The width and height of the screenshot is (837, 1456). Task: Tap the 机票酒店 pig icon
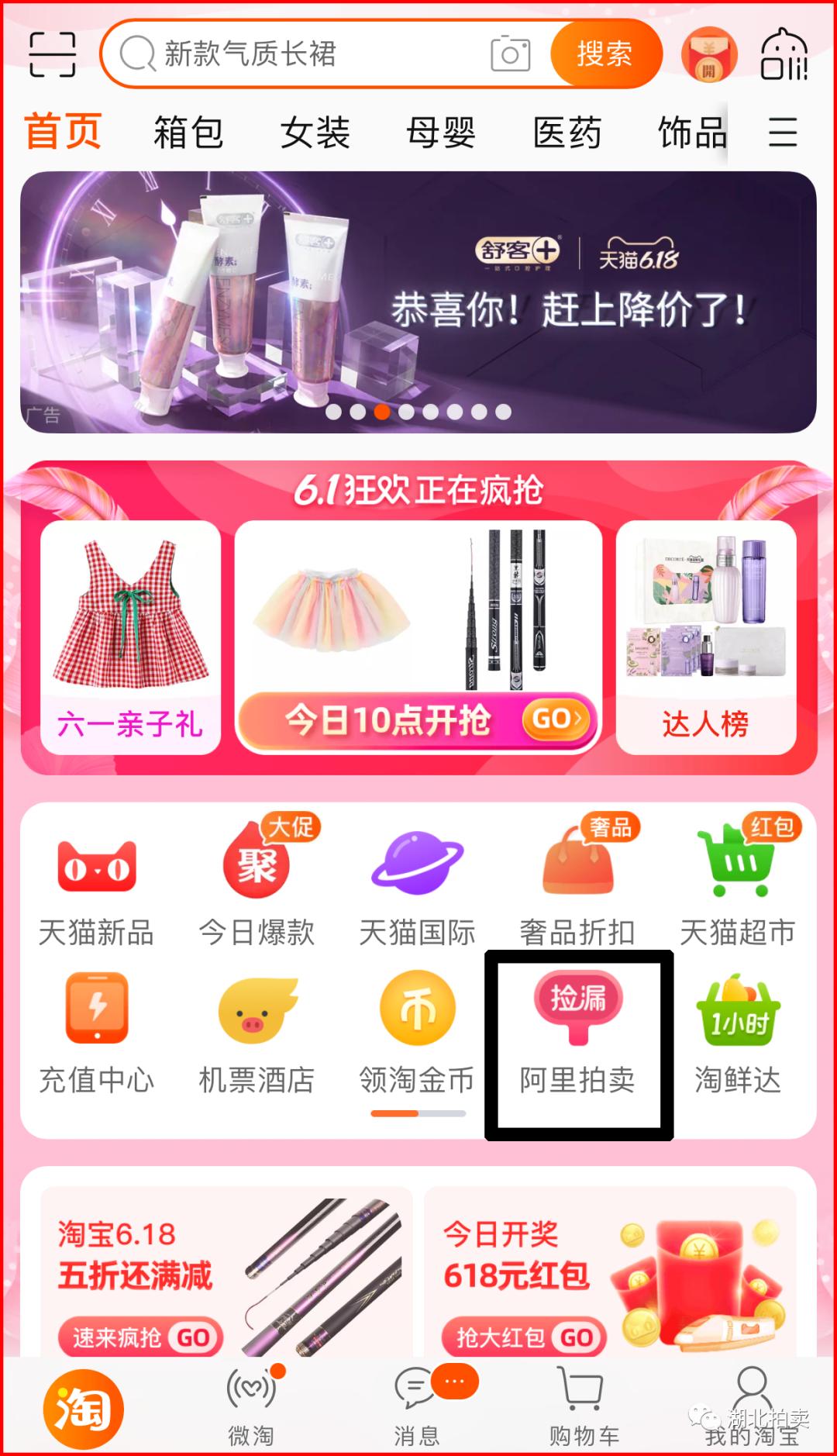pos(256,1008)
